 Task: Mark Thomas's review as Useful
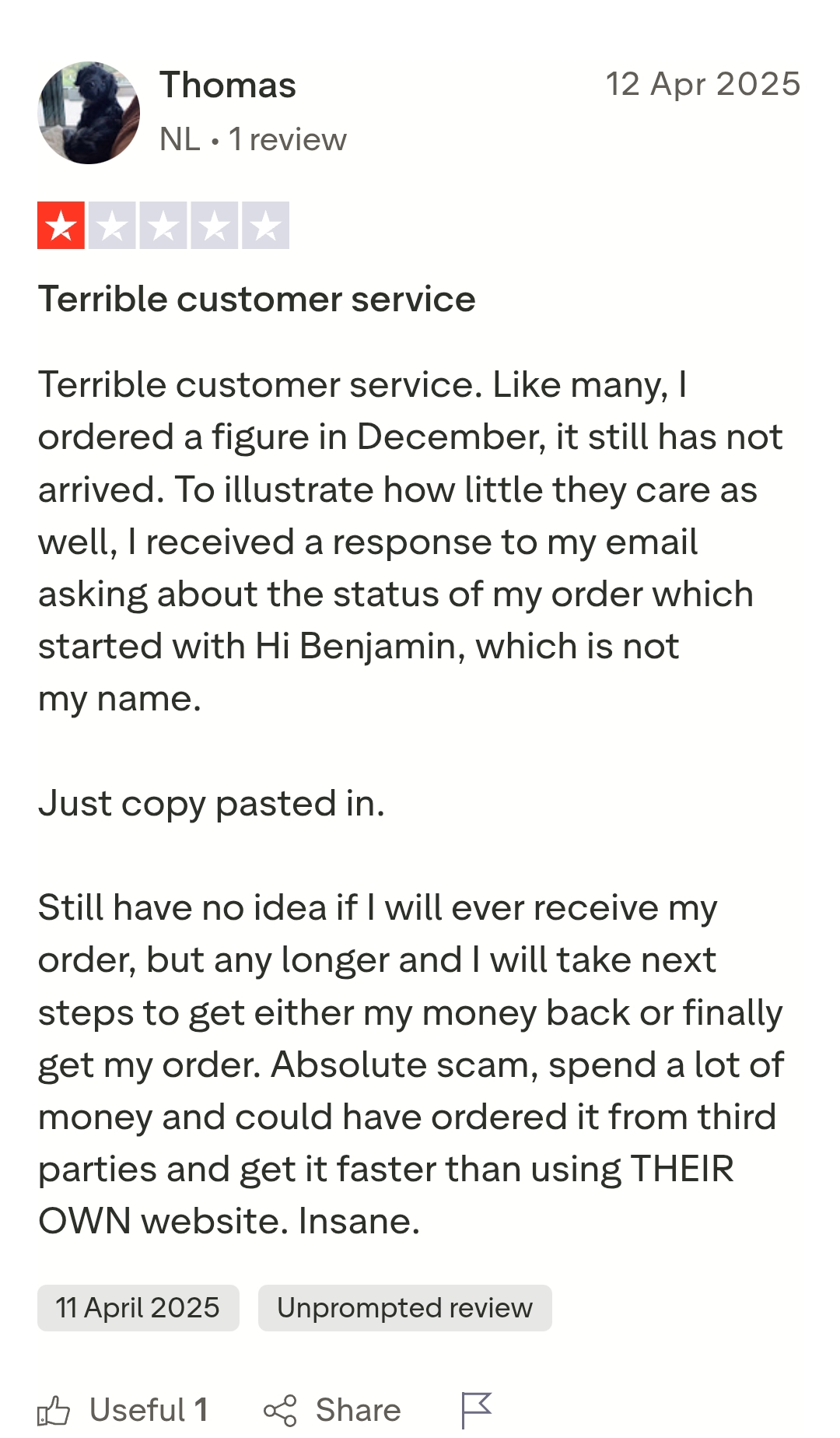click(123, 1410)
